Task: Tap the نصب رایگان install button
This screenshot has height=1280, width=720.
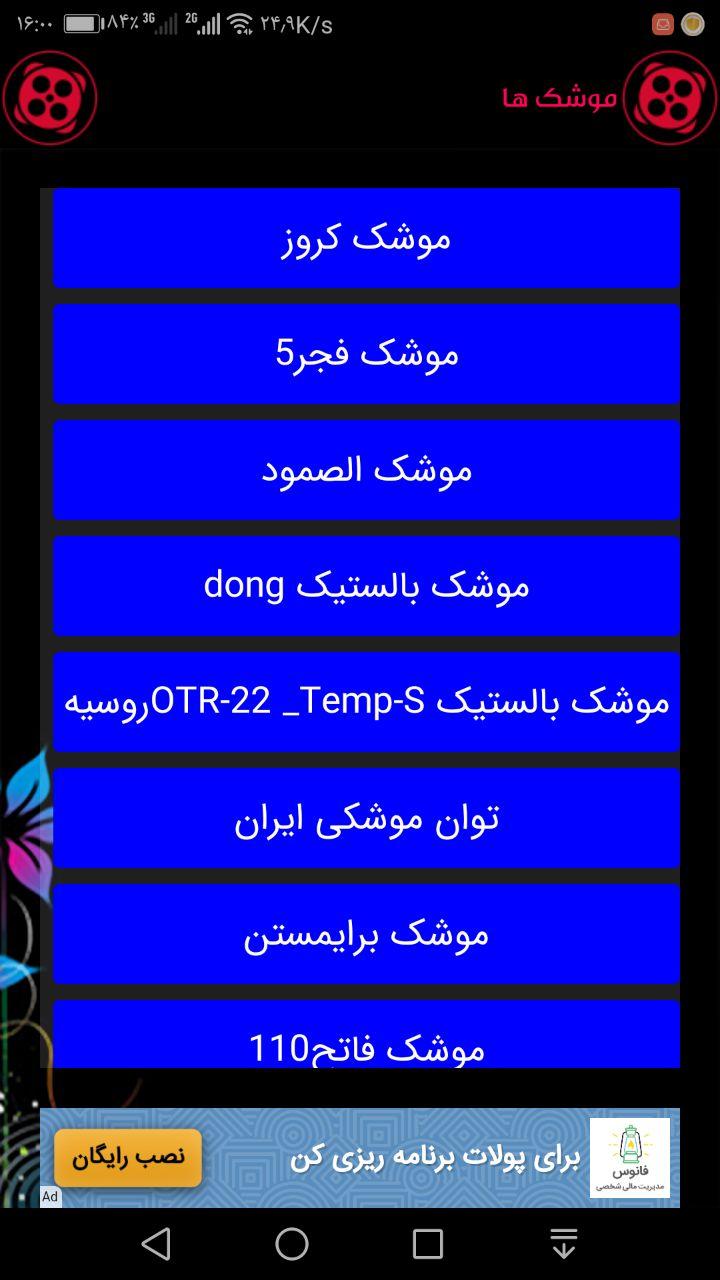Action: pos(128,1158)
